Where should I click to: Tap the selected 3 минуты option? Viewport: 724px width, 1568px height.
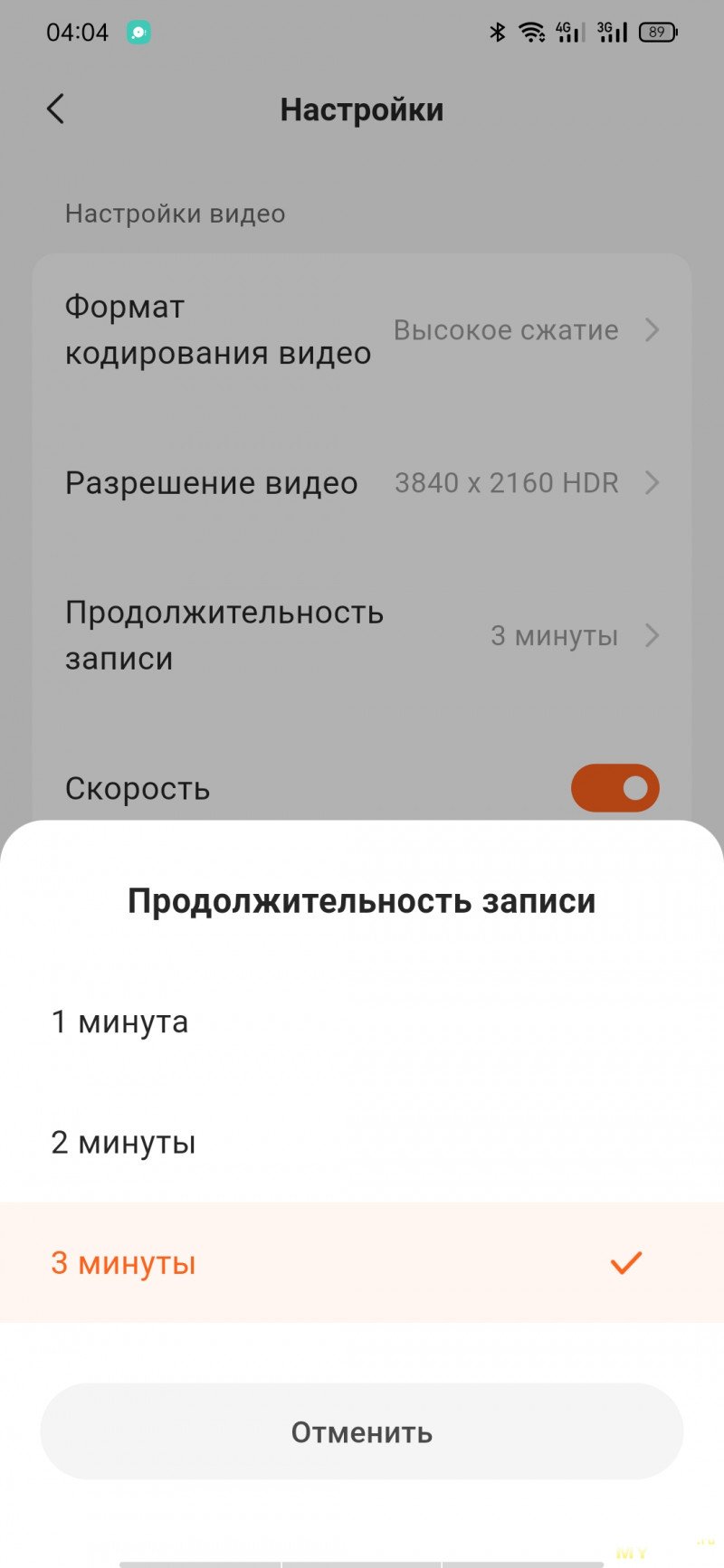(124, 1263)
